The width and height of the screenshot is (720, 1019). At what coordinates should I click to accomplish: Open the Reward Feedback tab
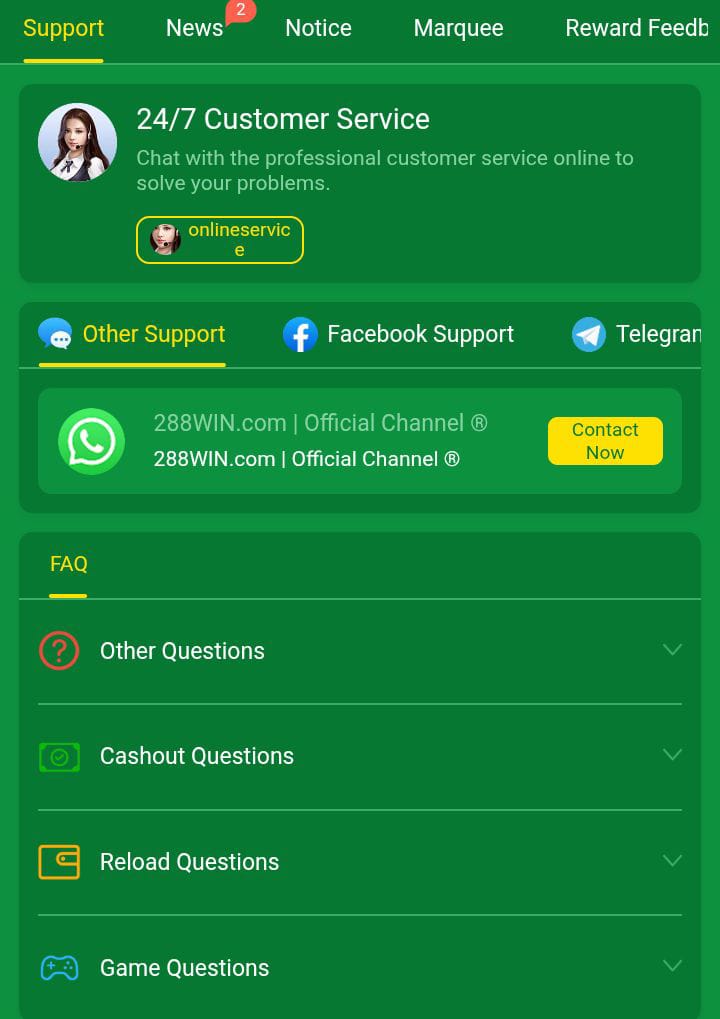[x=637, y=28]
